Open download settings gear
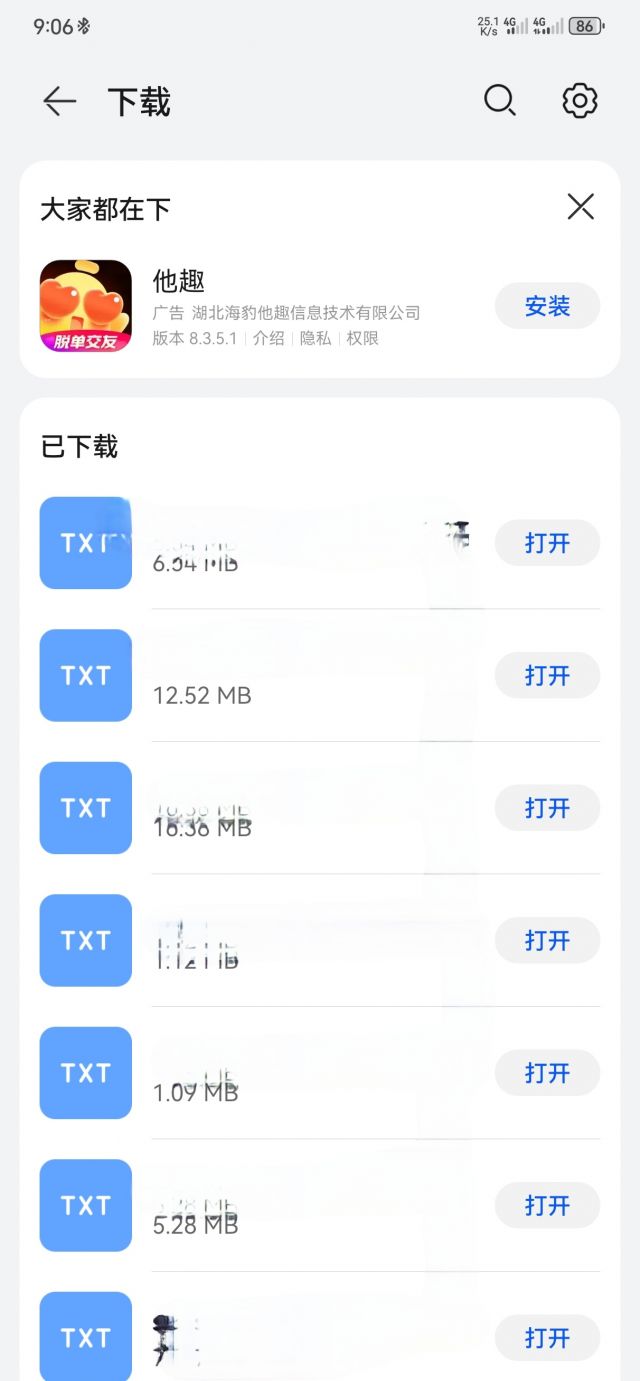The image size is (640, 1381). 580,101
